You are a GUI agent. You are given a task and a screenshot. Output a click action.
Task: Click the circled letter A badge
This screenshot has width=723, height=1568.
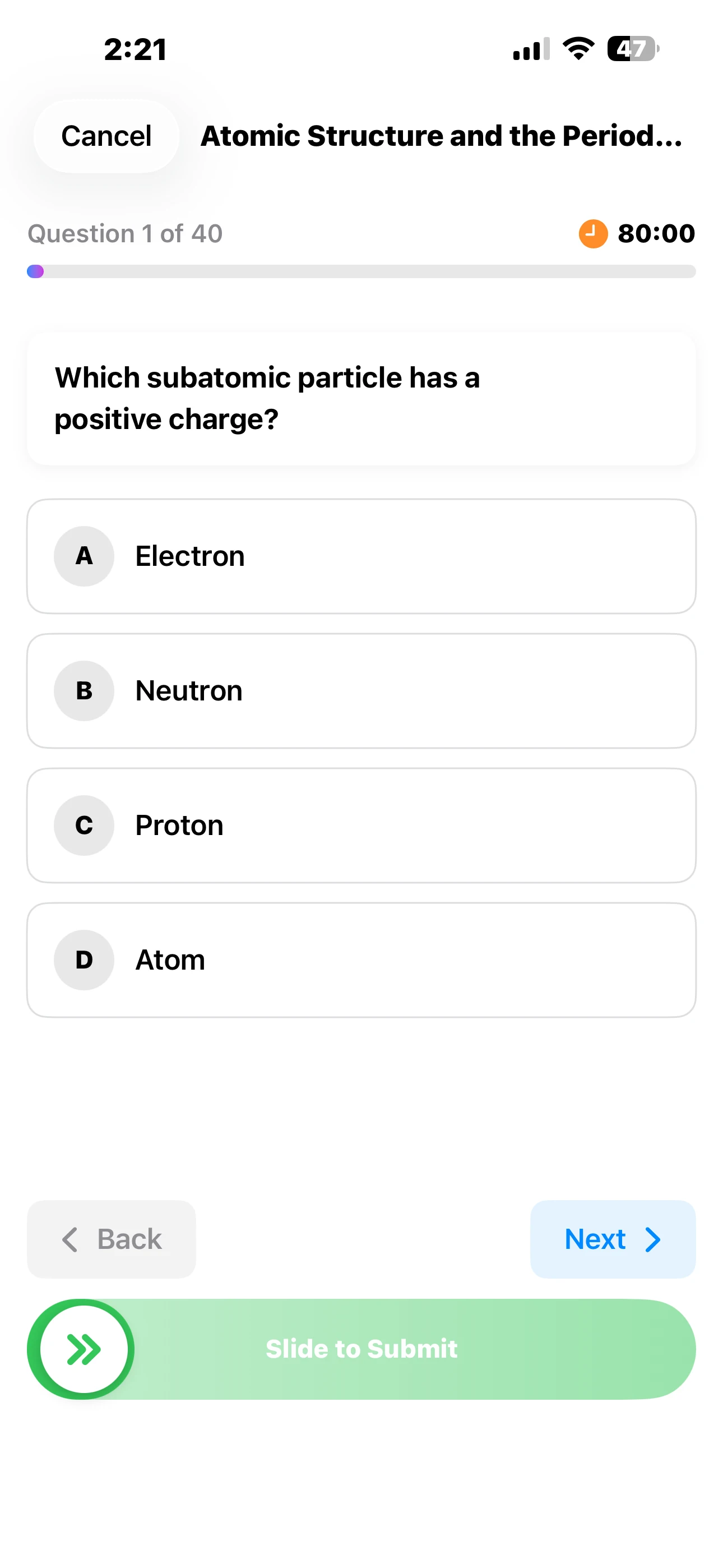click(84, 556)
